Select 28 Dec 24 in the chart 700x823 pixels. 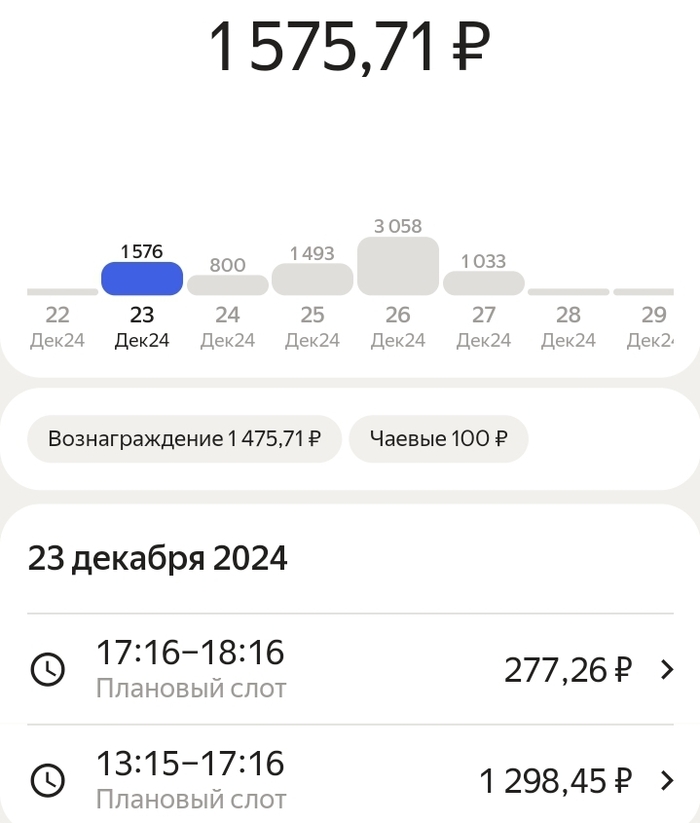pyautogui.click(x=569, y=316)
